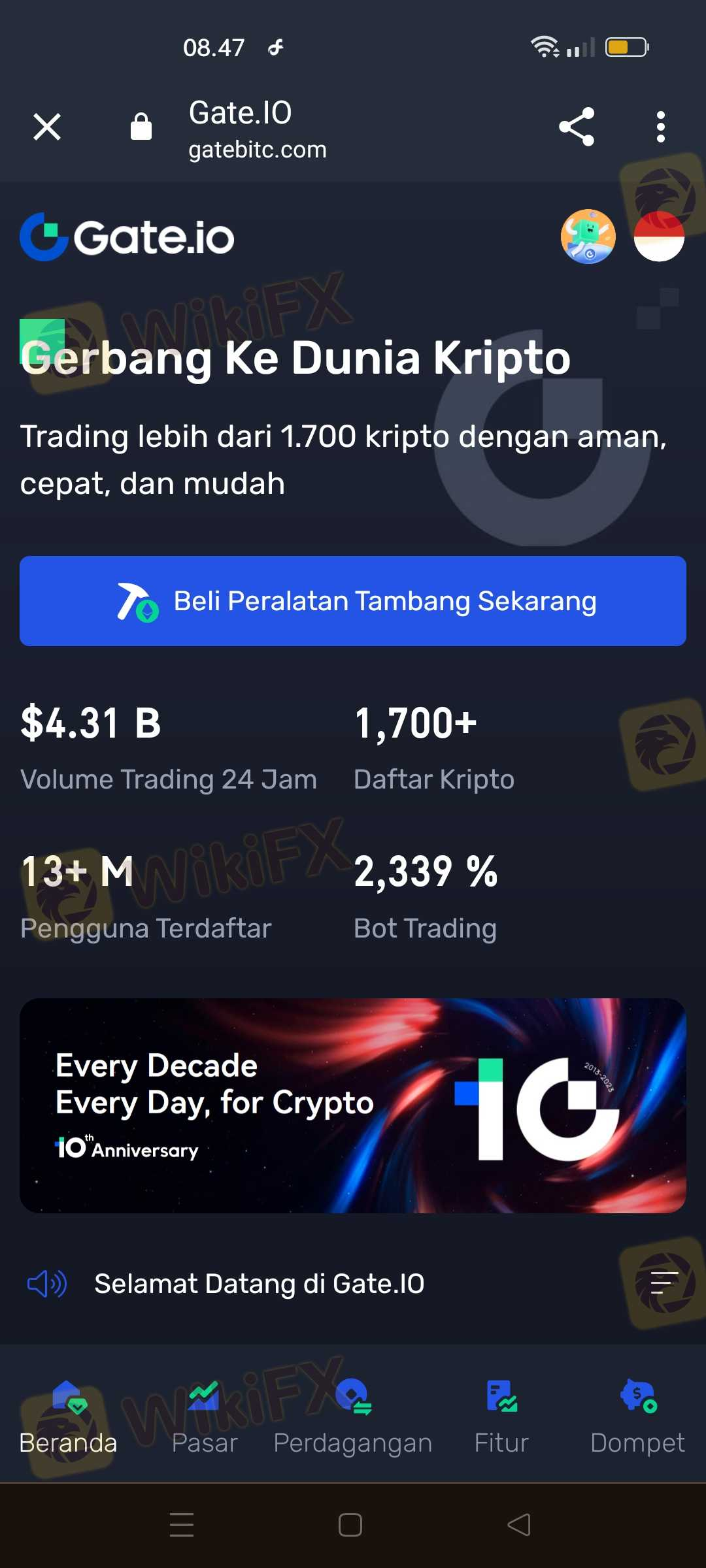
Task: Open Selamat Datang di Gate.IO announcement
Action: point(259,1284)
